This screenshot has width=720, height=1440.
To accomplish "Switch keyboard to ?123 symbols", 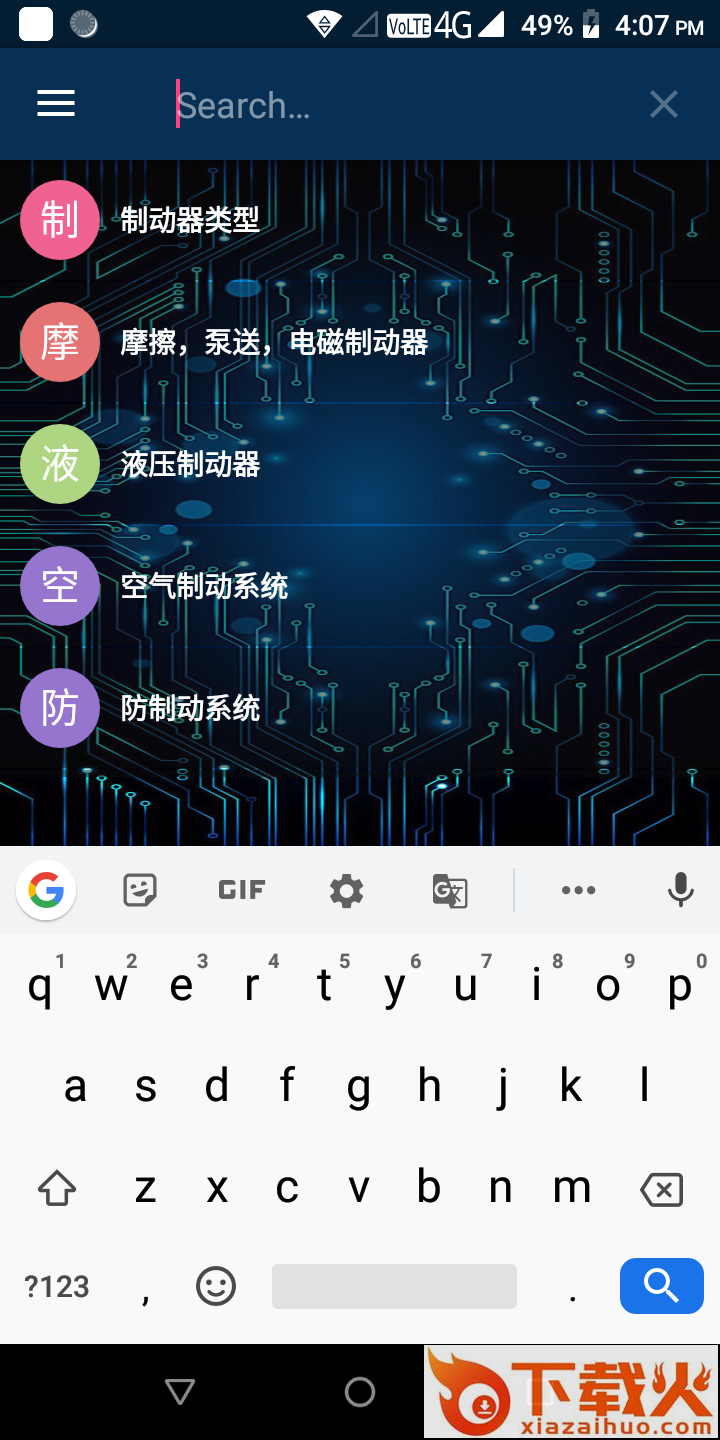I will [57, 1286].
